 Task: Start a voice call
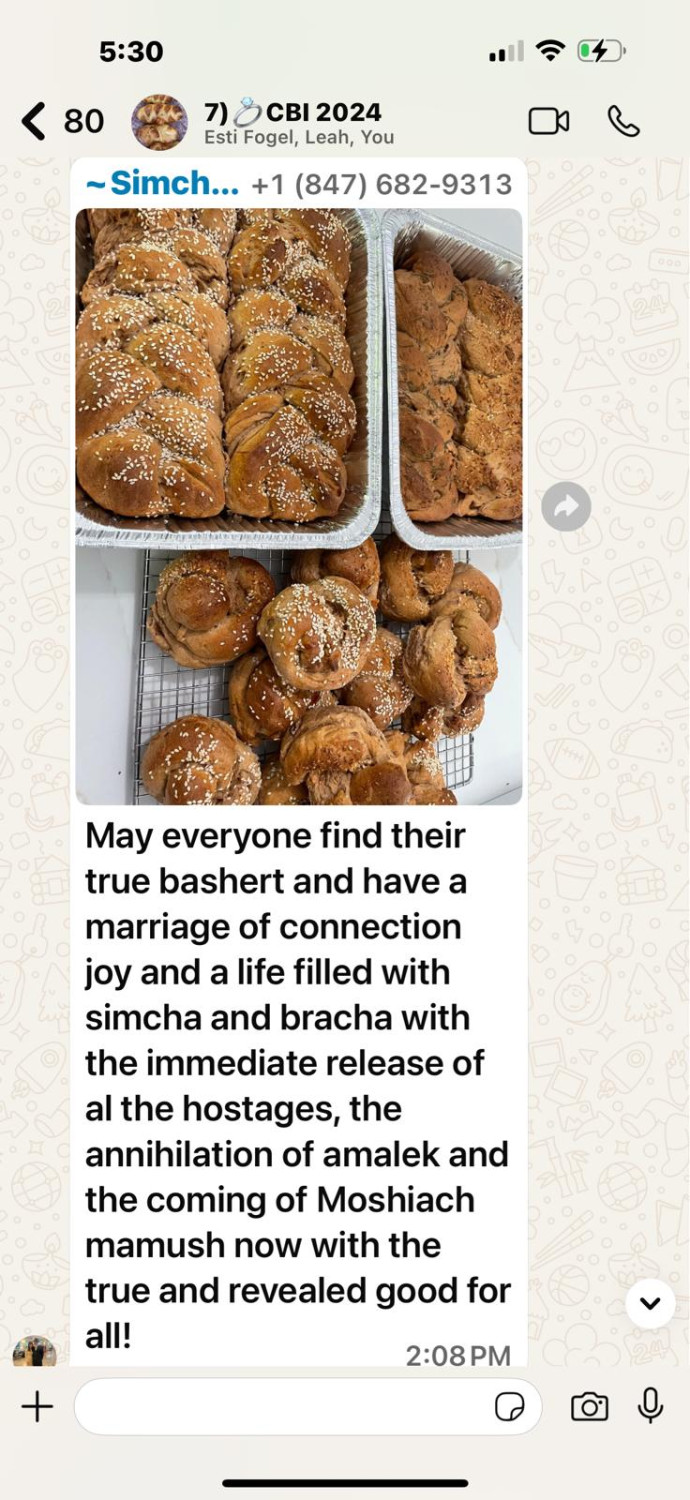click(x=623, y=122)
